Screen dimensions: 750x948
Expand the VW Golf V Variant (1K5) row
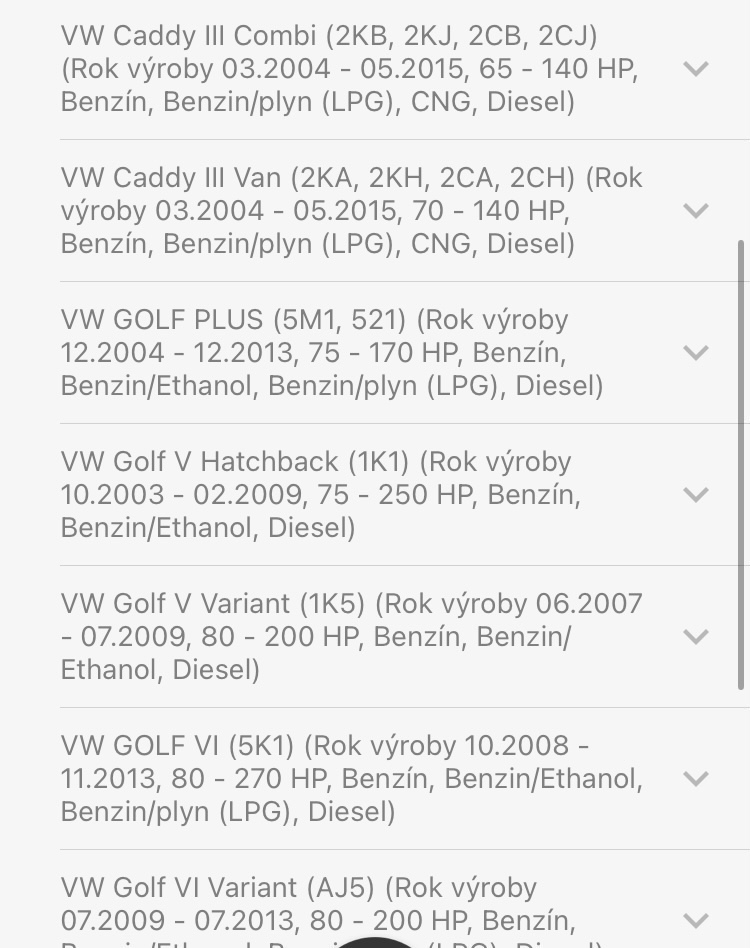[x=695, y=637]
